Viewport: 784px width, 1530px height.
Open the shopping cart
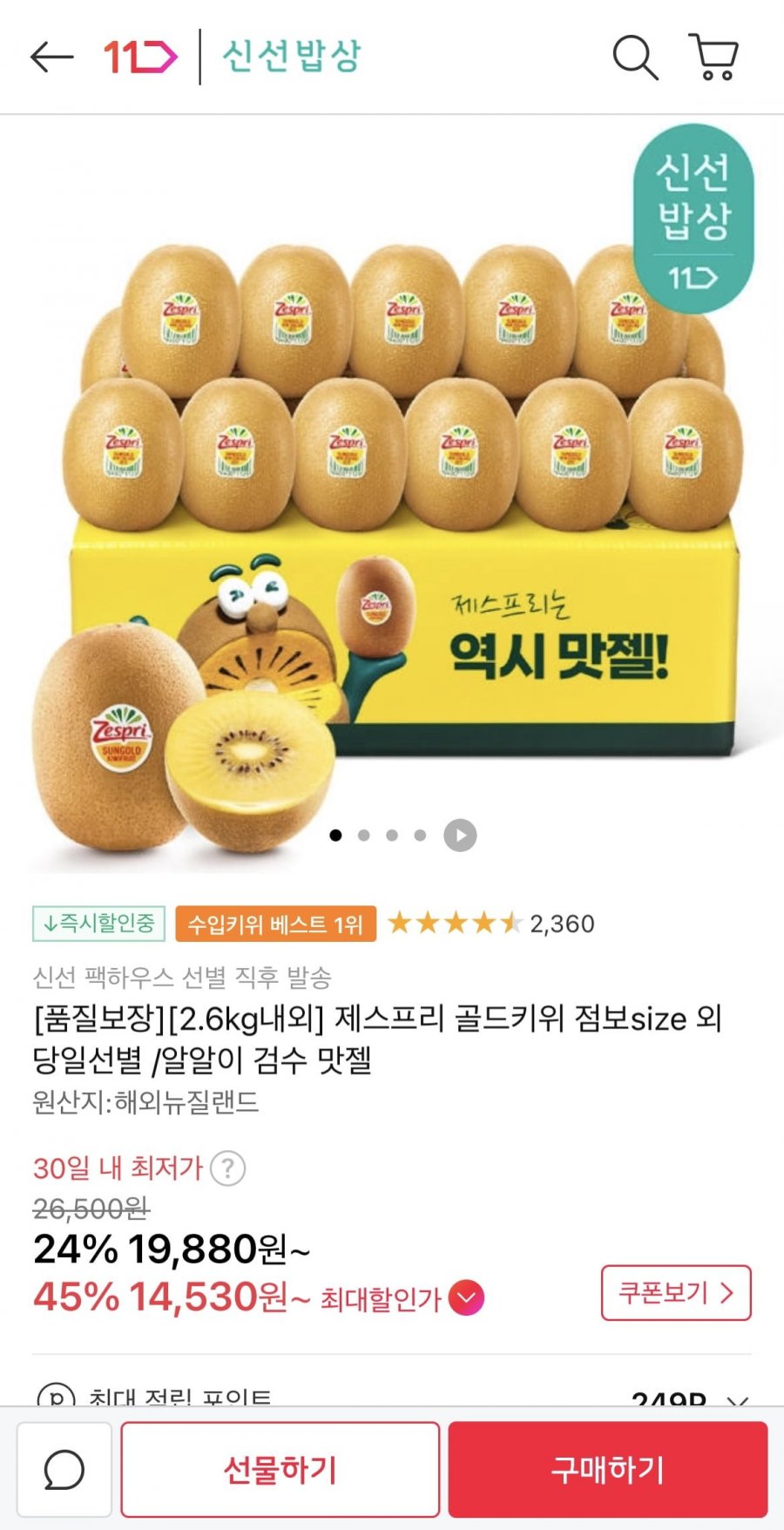pos(714,58)
